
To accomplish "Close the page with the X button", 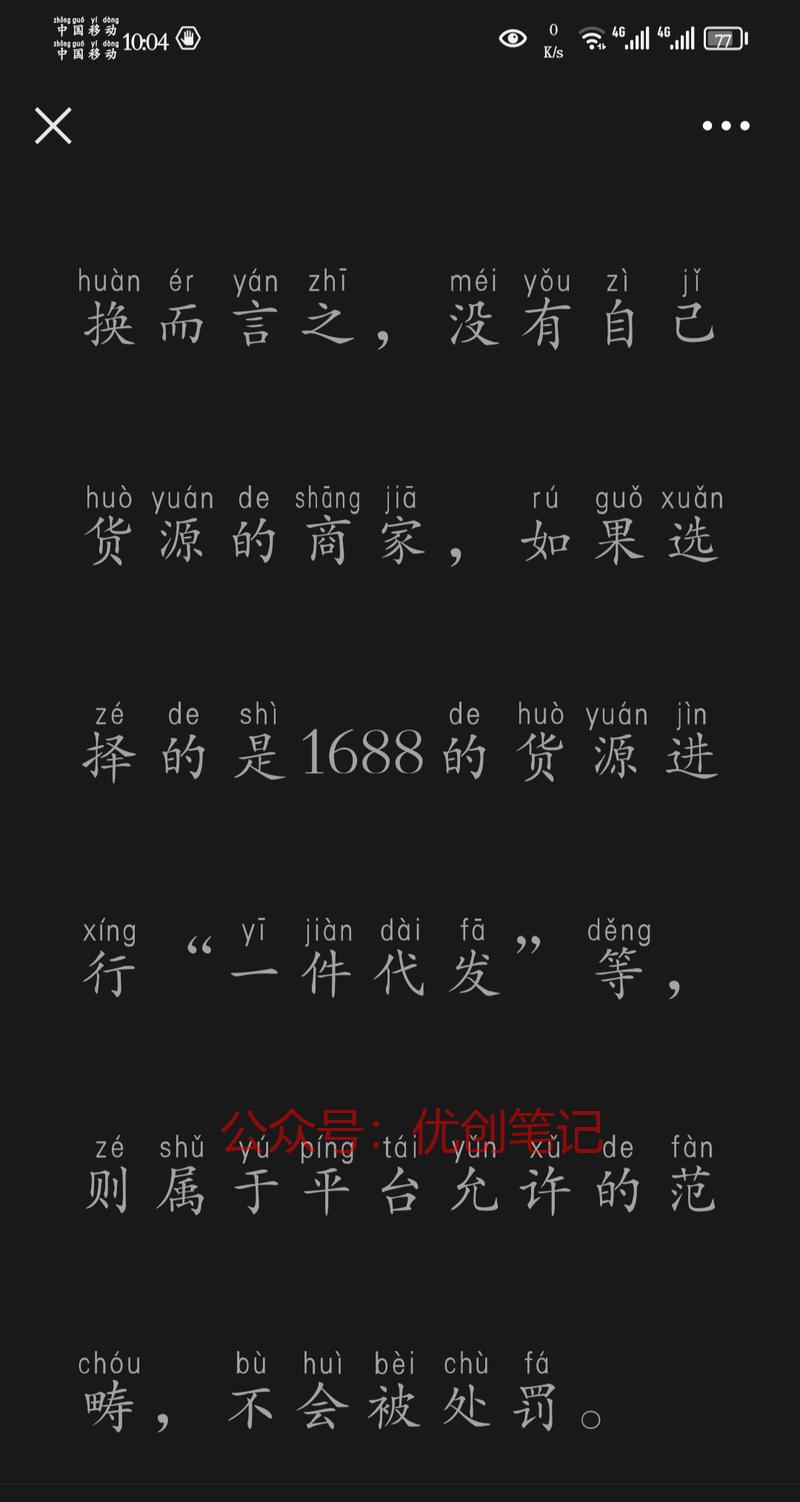I will point(53,126).
